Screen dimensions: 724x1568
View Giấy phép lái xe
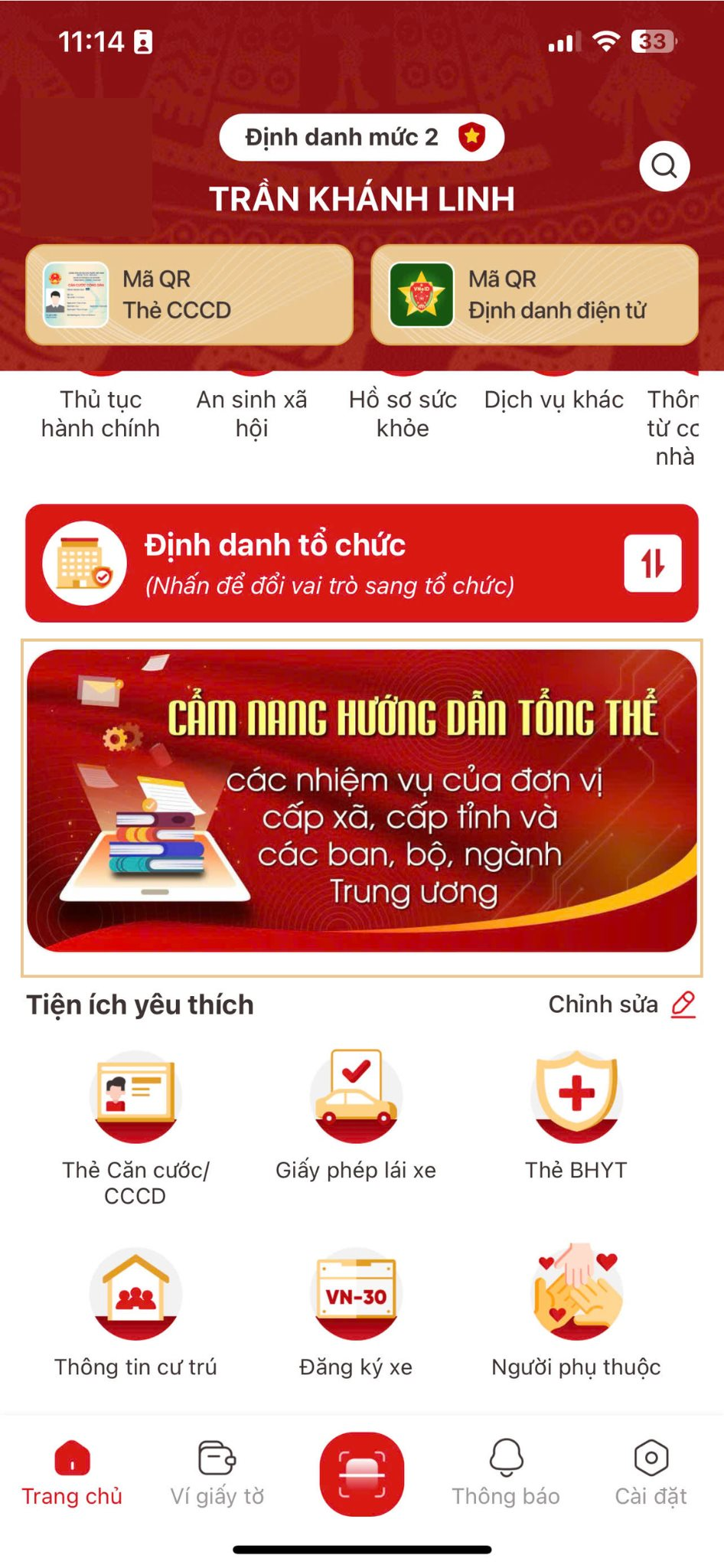tap(356, 1116)
